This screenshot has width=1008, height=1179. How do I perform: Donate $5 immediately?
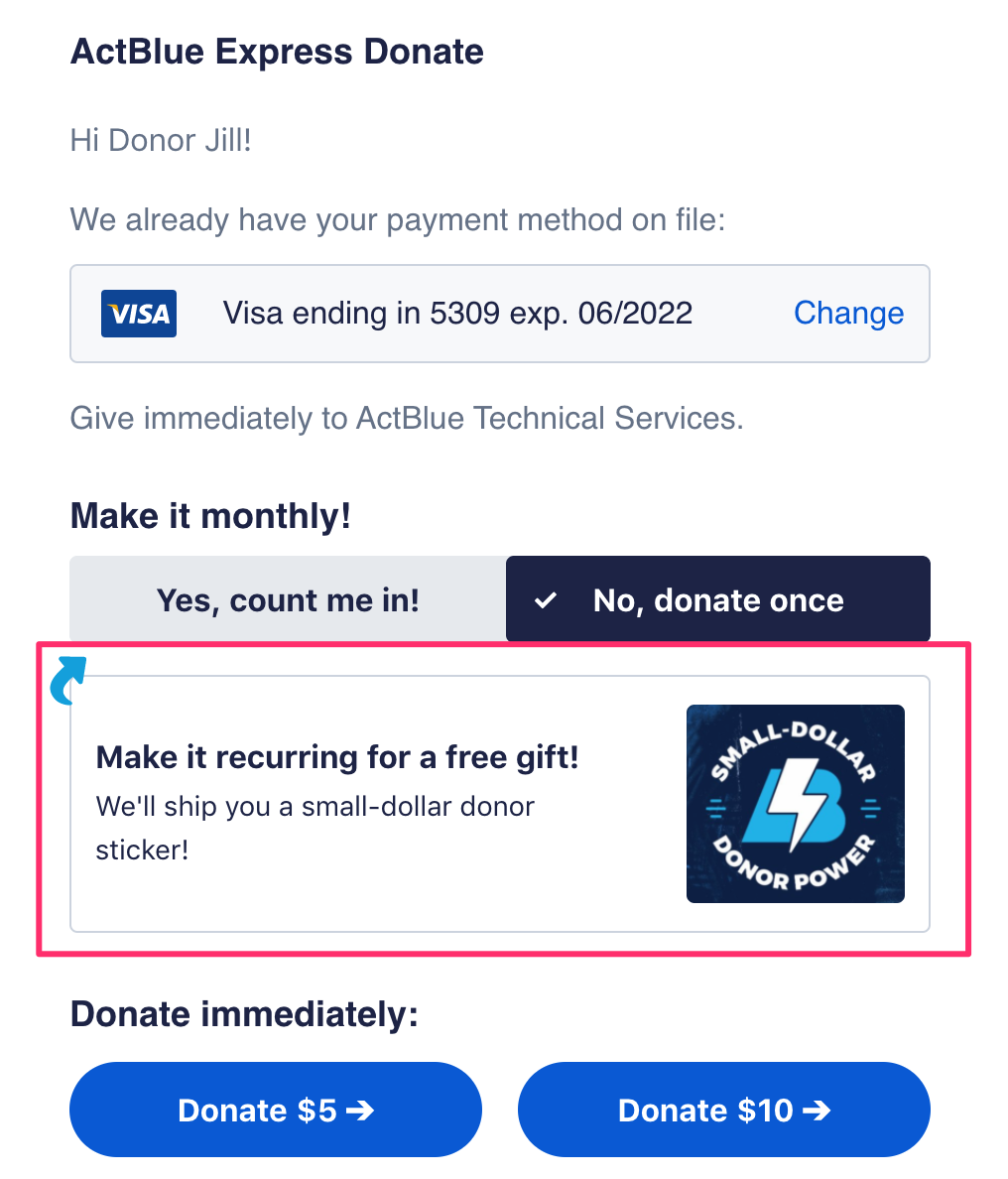click(x=276, y=1110)
